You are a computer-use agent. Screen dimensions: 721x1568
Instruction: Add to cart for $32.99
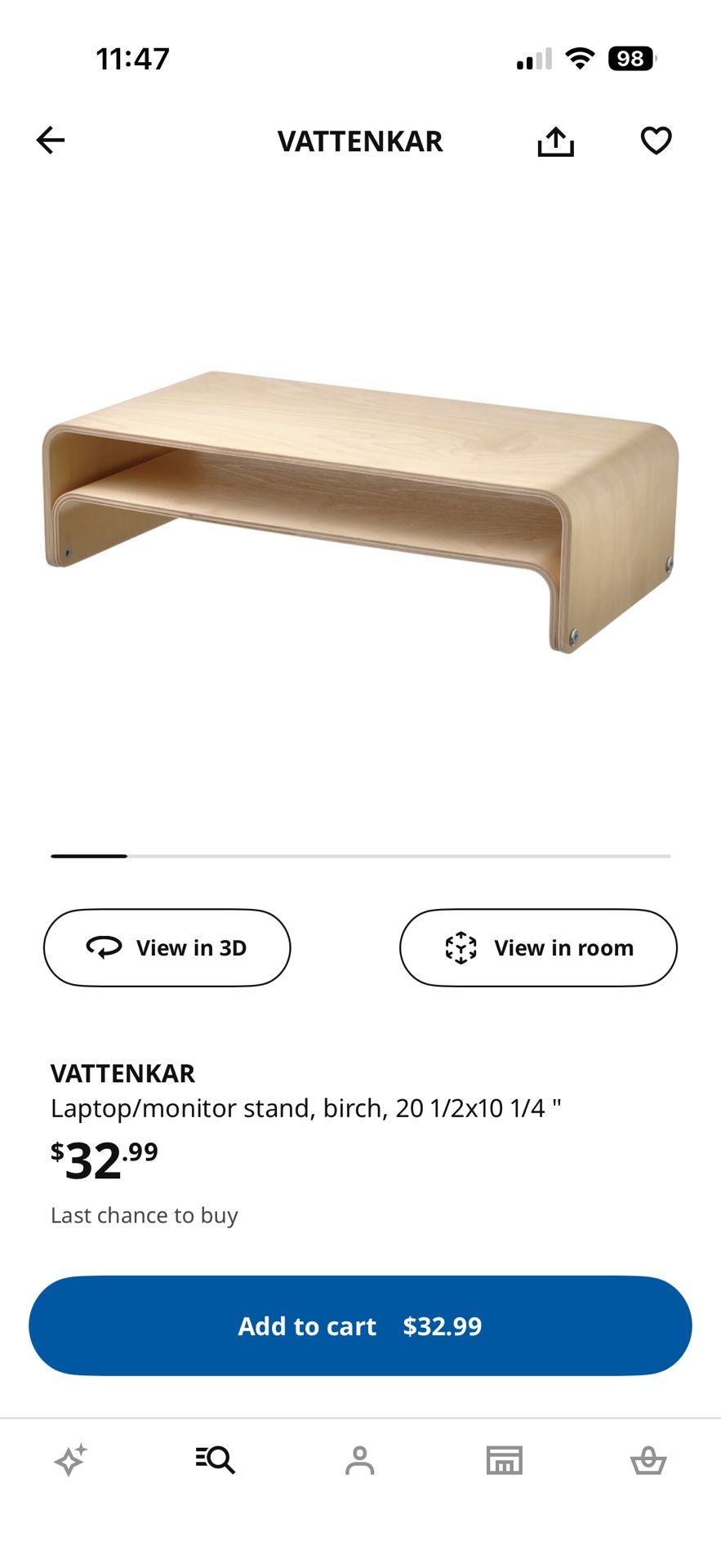click(x=360, y=1325)
